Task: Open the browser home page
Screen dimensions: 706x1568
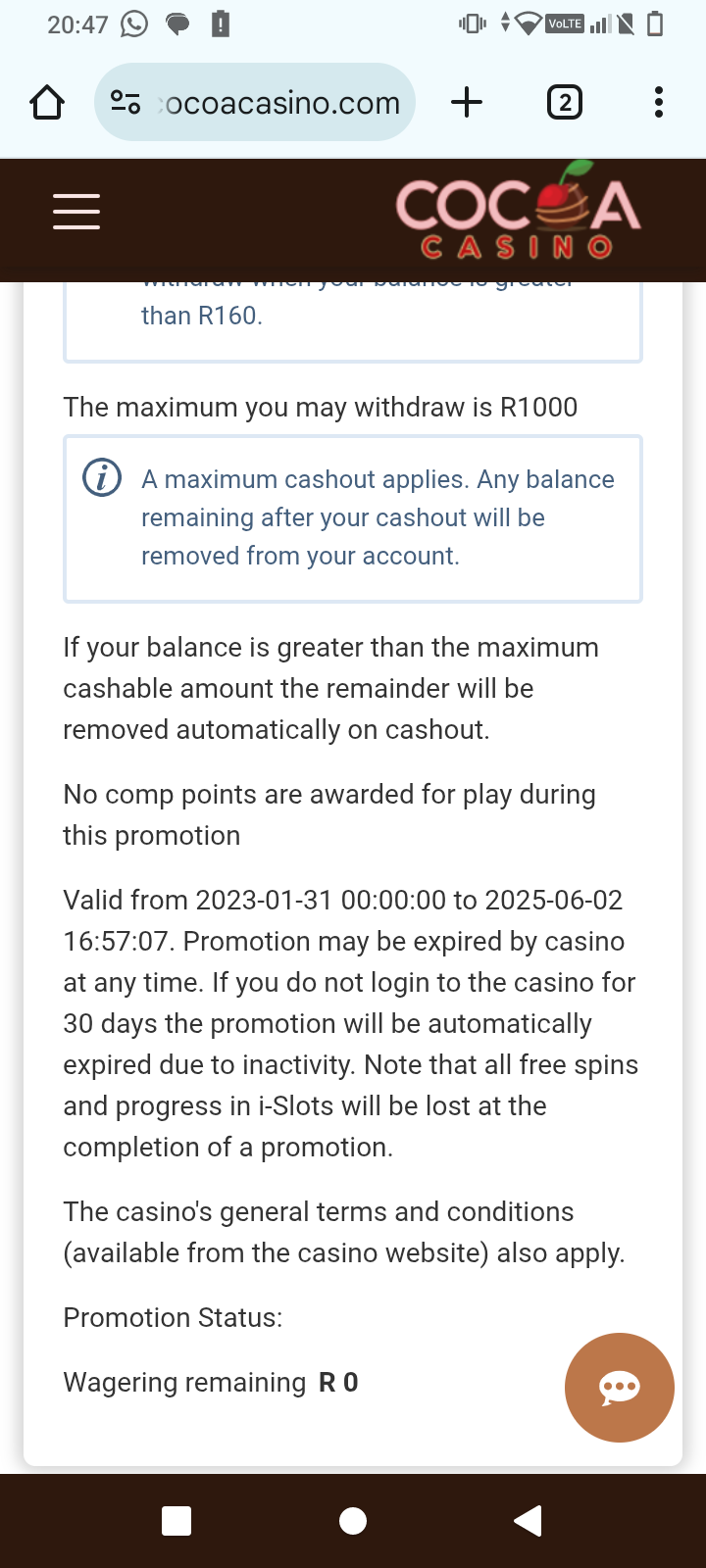Action: 47,102
